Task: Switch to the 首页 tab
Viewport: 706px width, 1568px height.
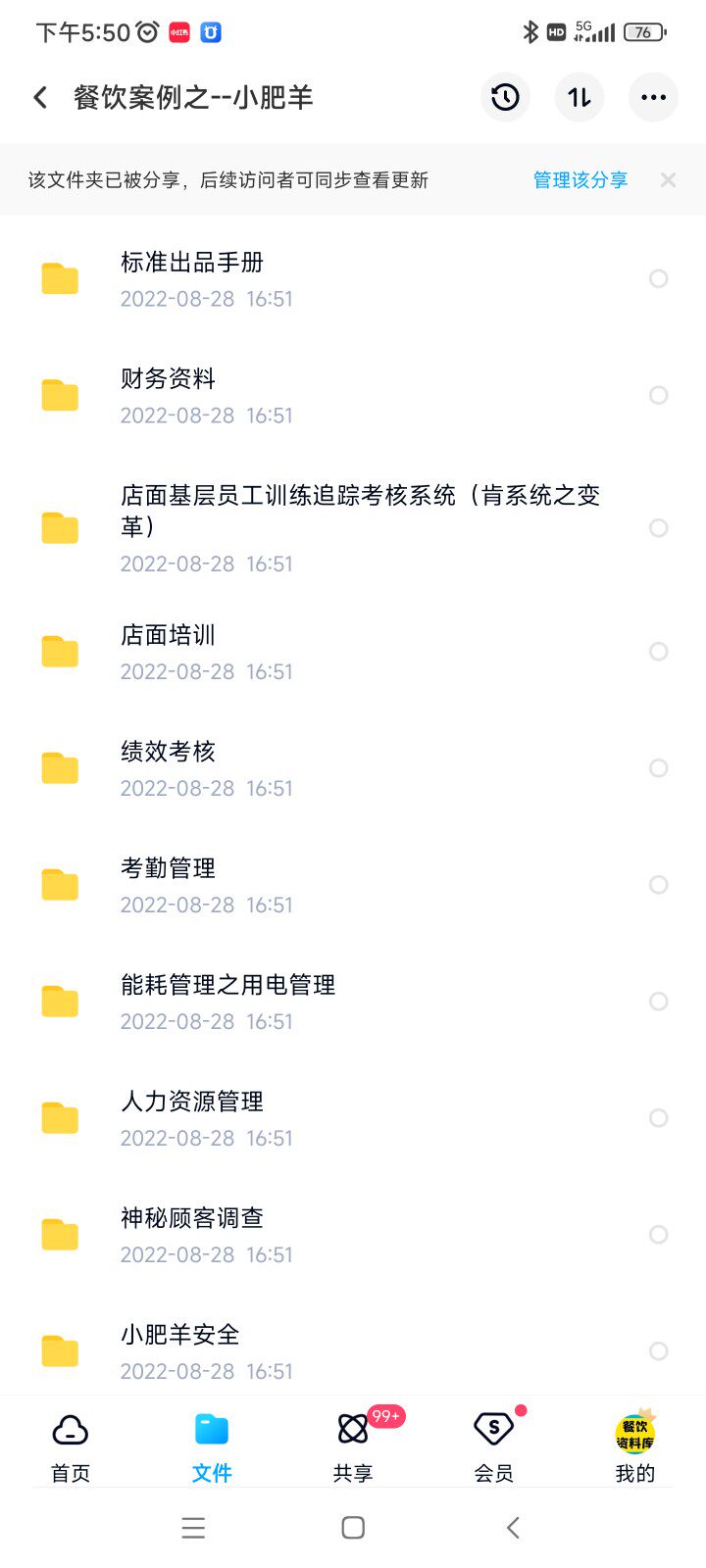Action: [71, 1447]
